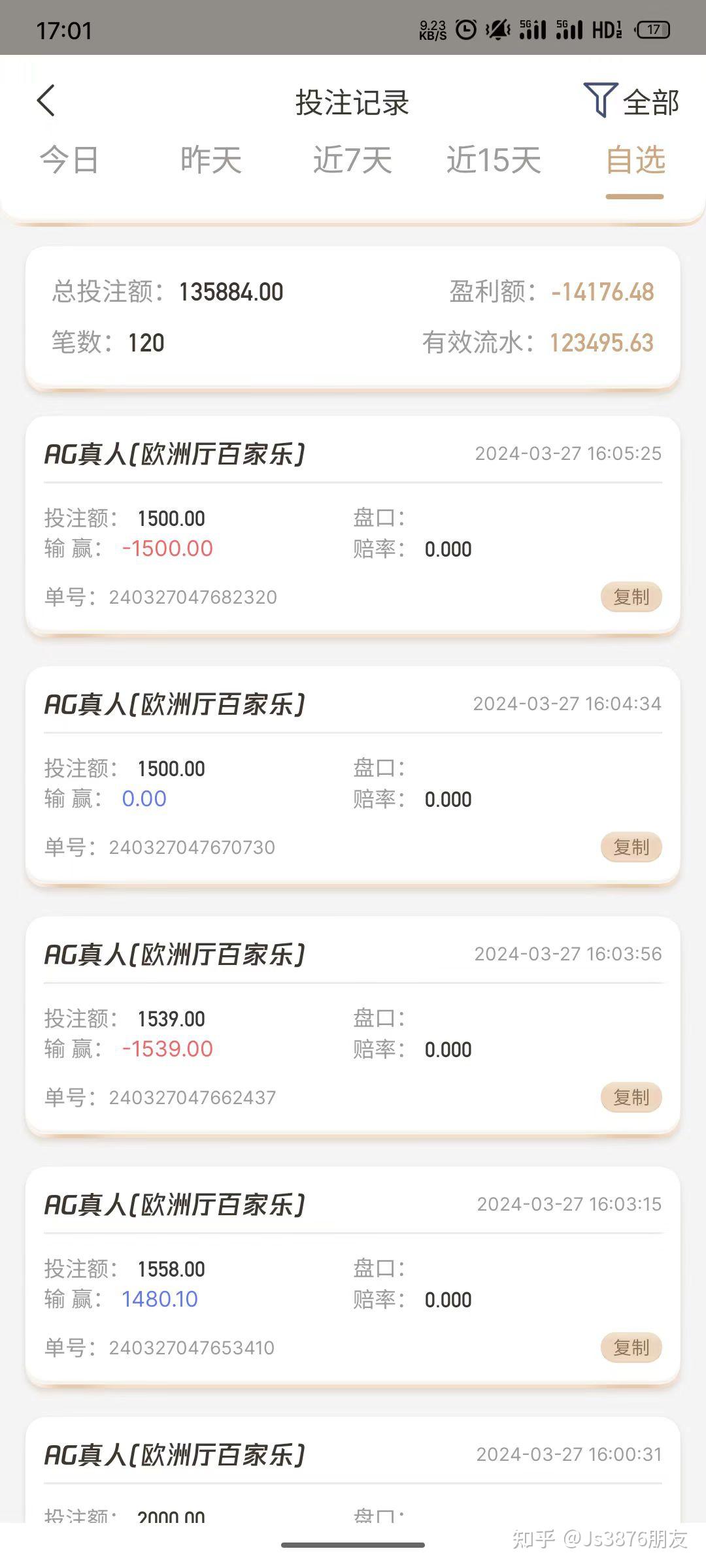Screen dimensions: 706x1568
Task: Click the muted notification bell icon
Action: point(499,29)
